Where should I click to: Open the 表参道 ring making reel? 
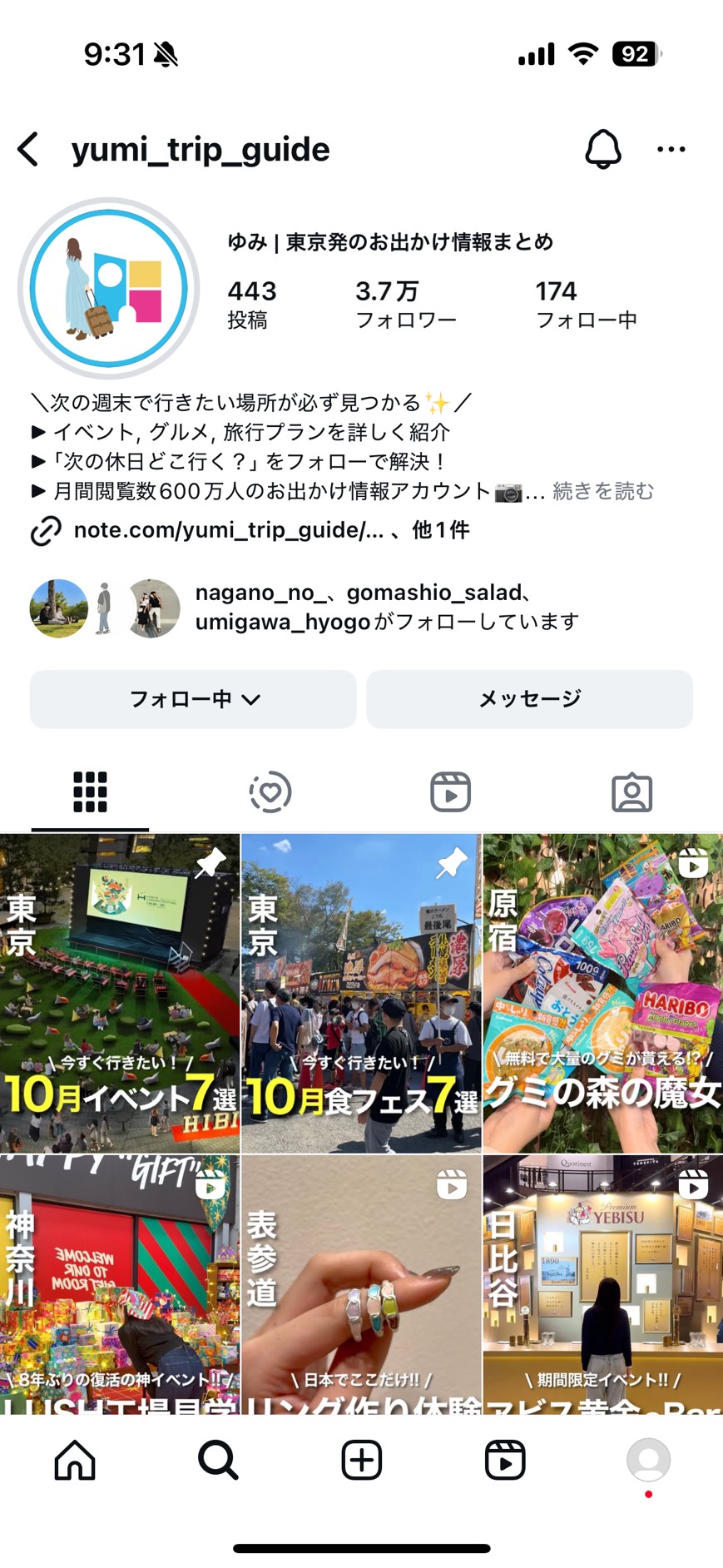(x=360, y=1284)
